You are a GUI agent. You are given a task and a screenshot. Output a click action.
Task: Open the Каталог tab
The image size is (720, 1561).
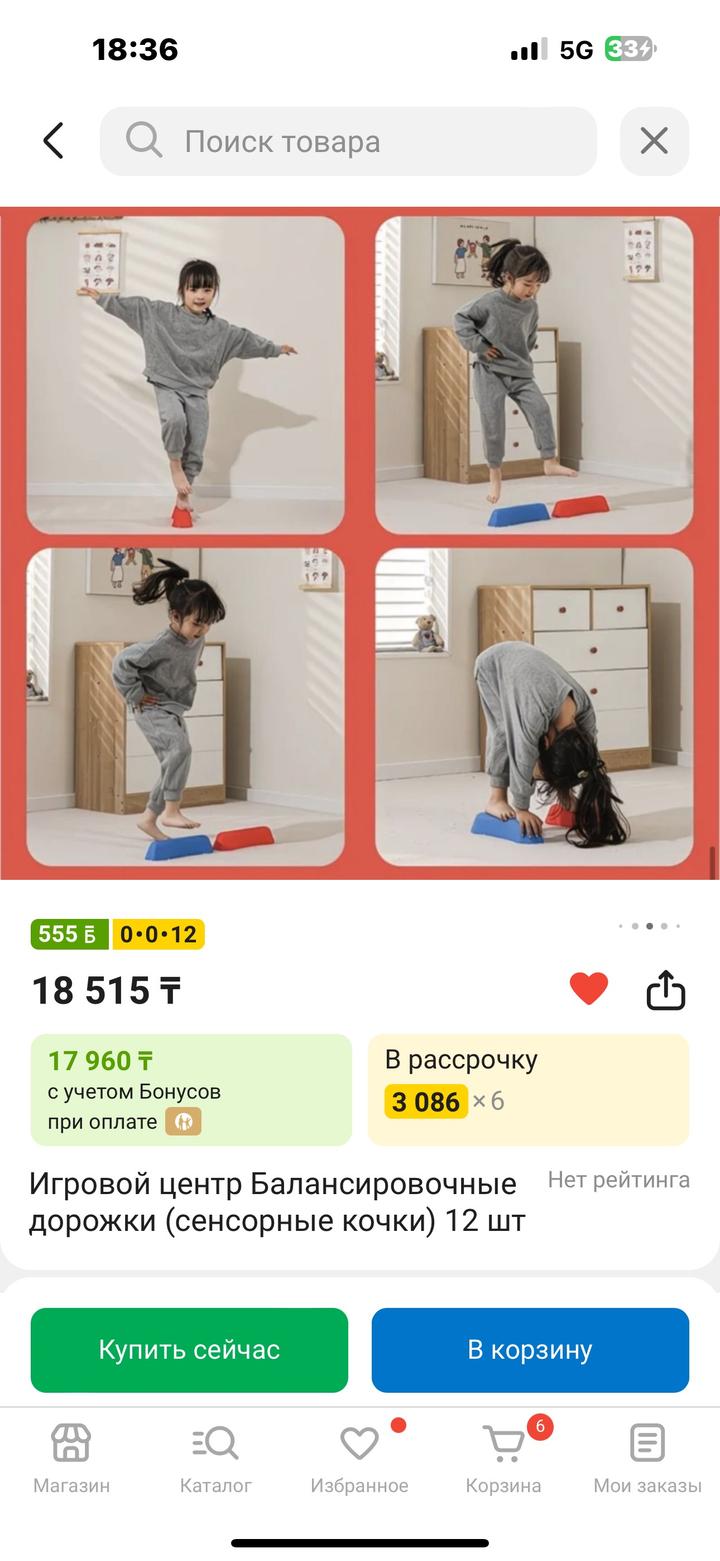pyautogui.click(x=215, y=1459)
